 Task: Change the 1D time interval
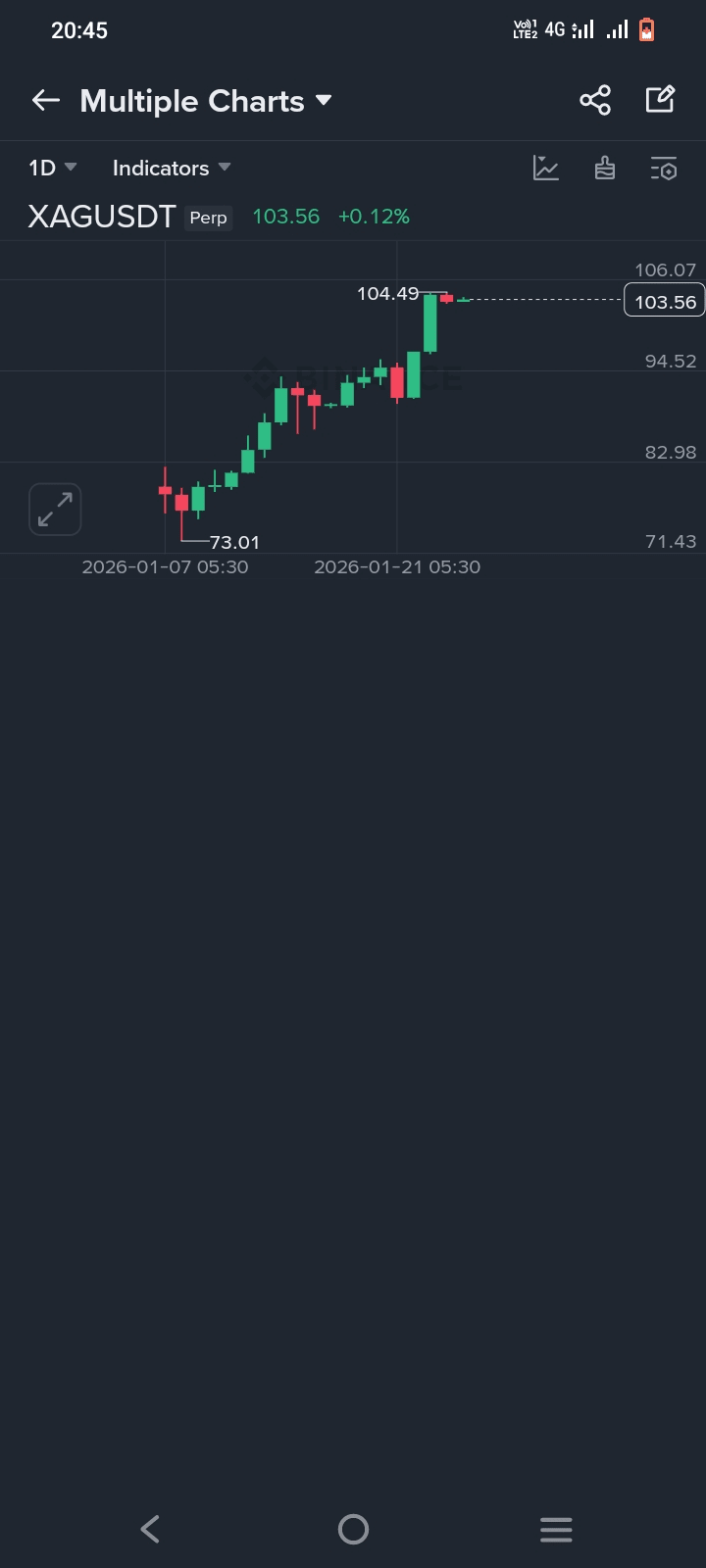tap(52, 168)
